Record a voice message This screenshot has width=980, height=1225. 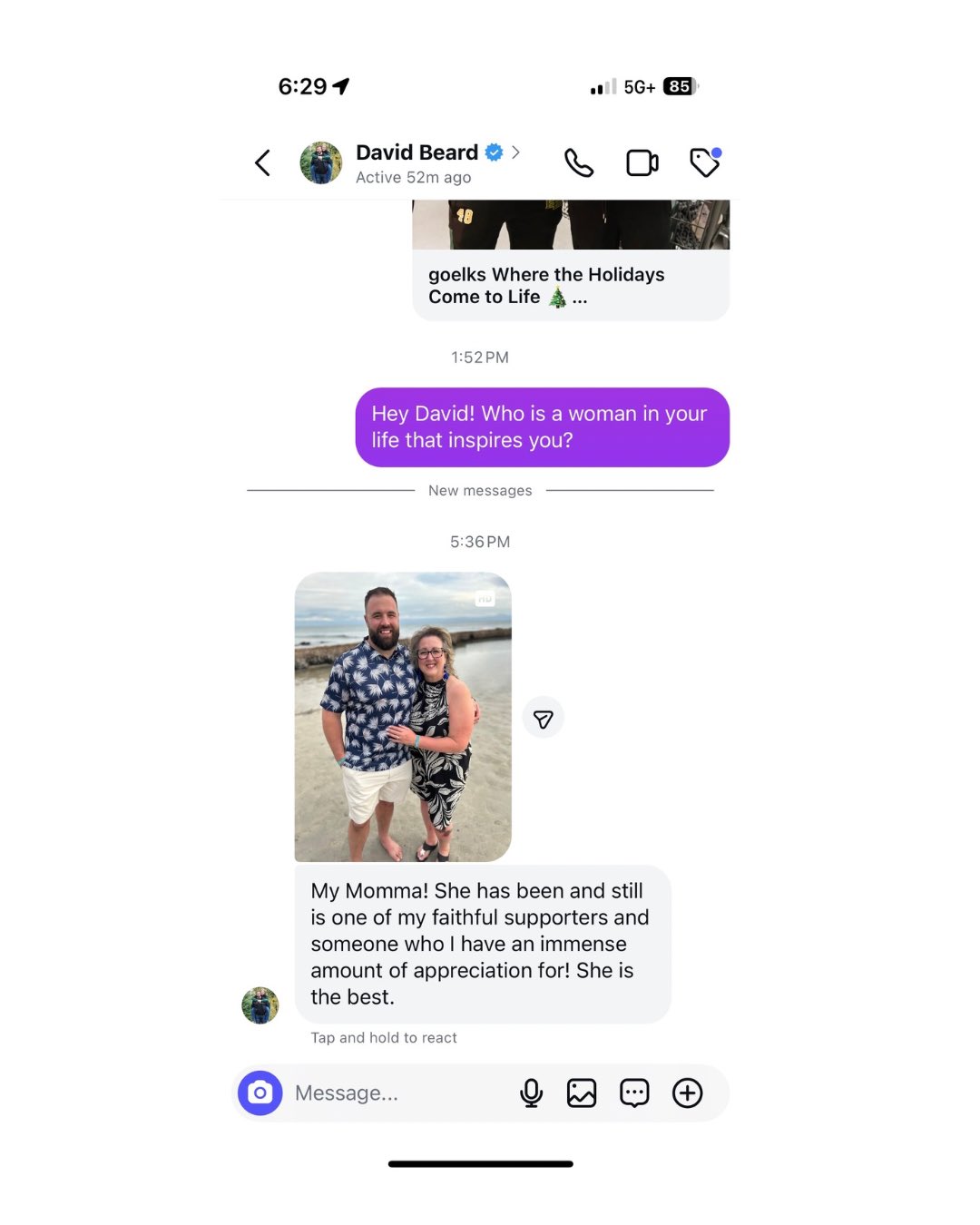(x=531, y=1093)
